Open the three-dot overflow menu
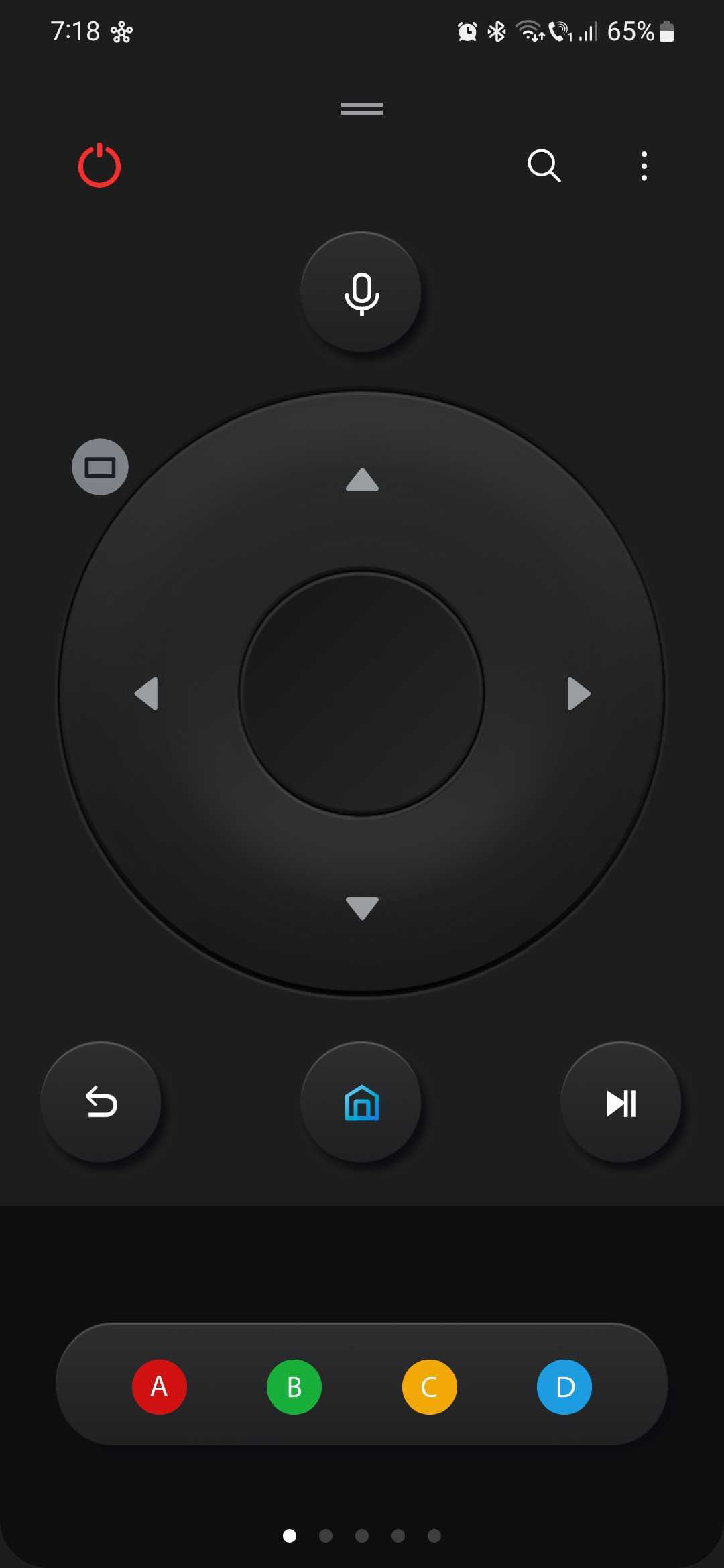Screen dimensions: 724x1568 (x=644, y=166)
